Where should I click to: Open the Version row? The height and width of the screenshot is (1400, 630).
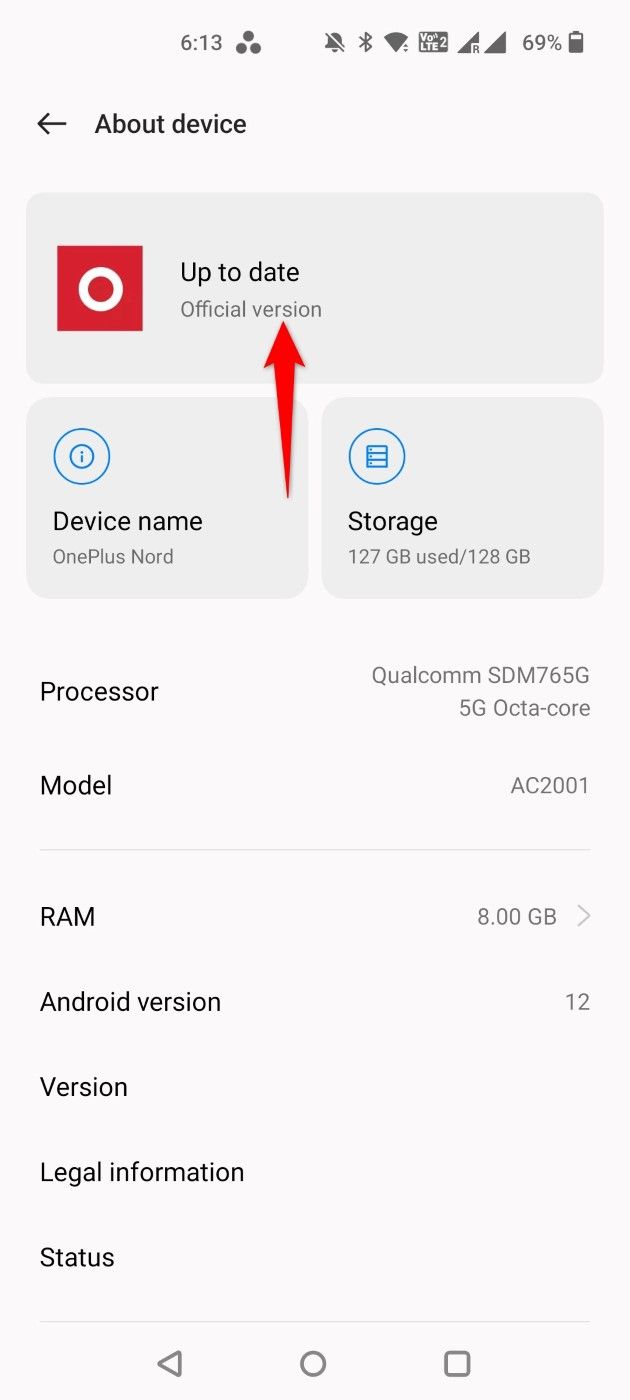point(314,1087)
